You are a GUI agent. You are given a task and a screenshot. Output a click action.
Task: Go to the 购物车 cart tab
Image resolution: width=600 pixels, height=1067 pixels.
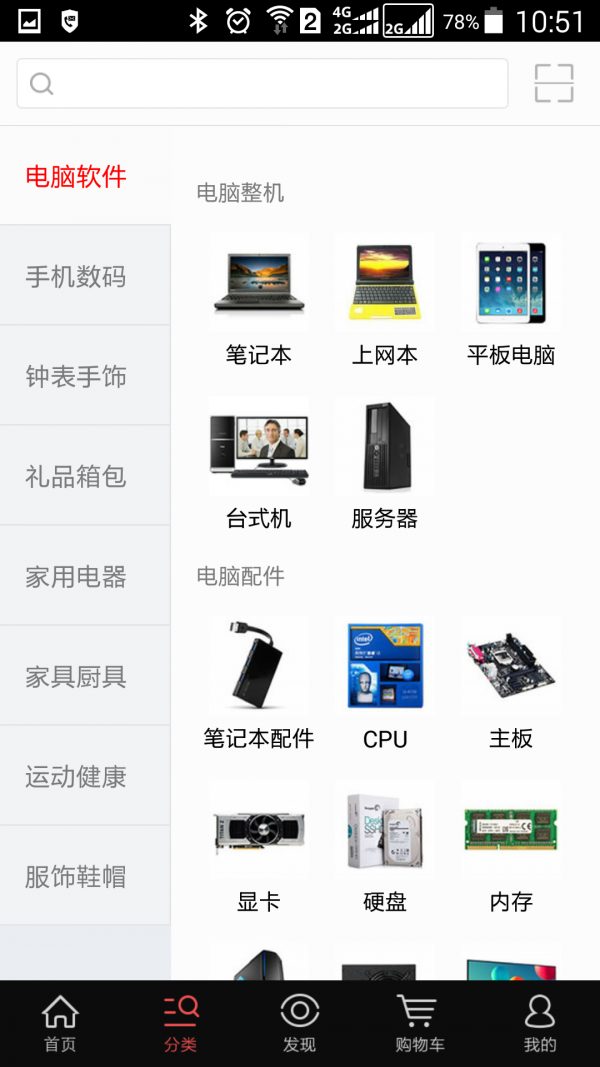coord(420,1024)
